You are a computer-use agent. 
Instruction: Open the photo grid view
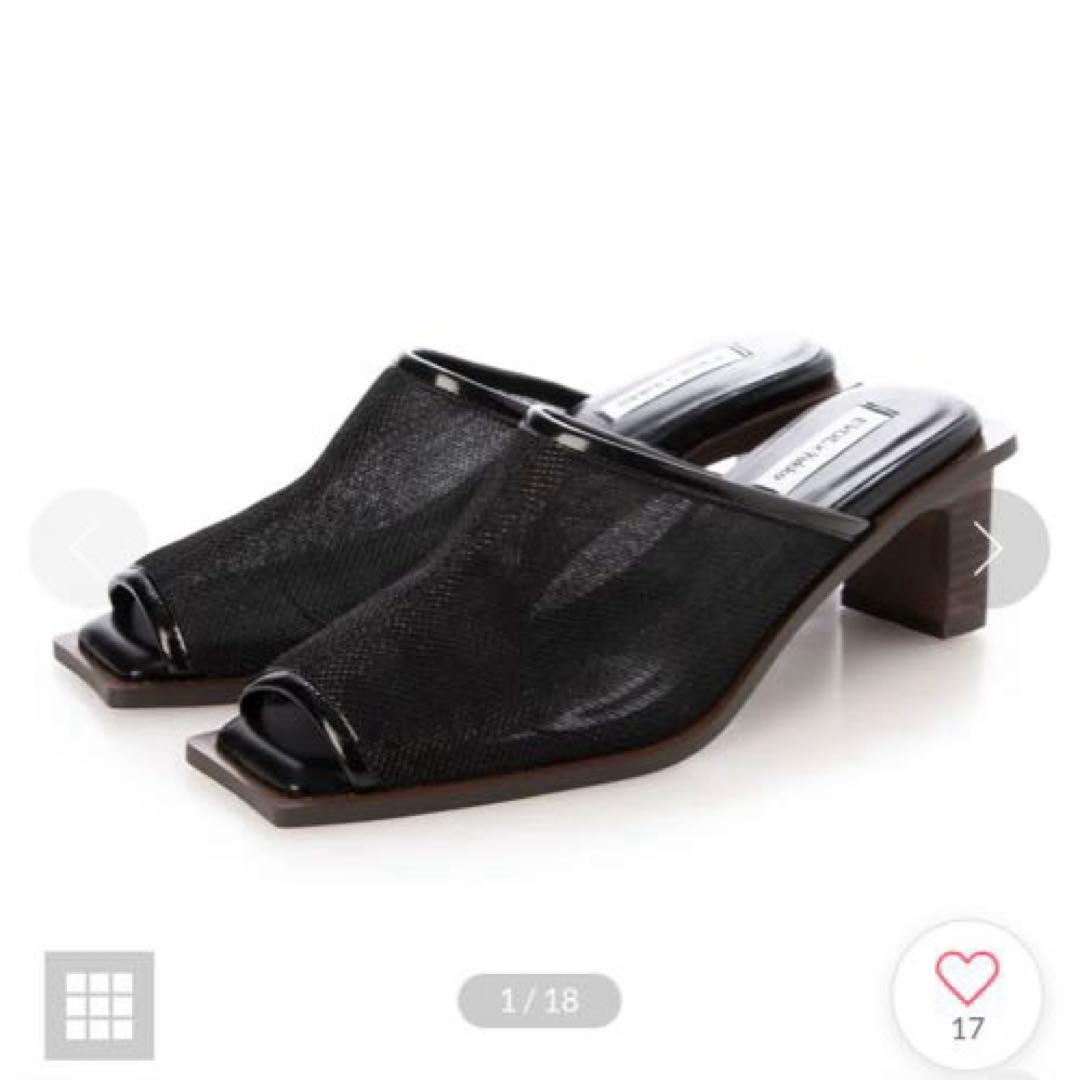click(x=99, y=1005)
